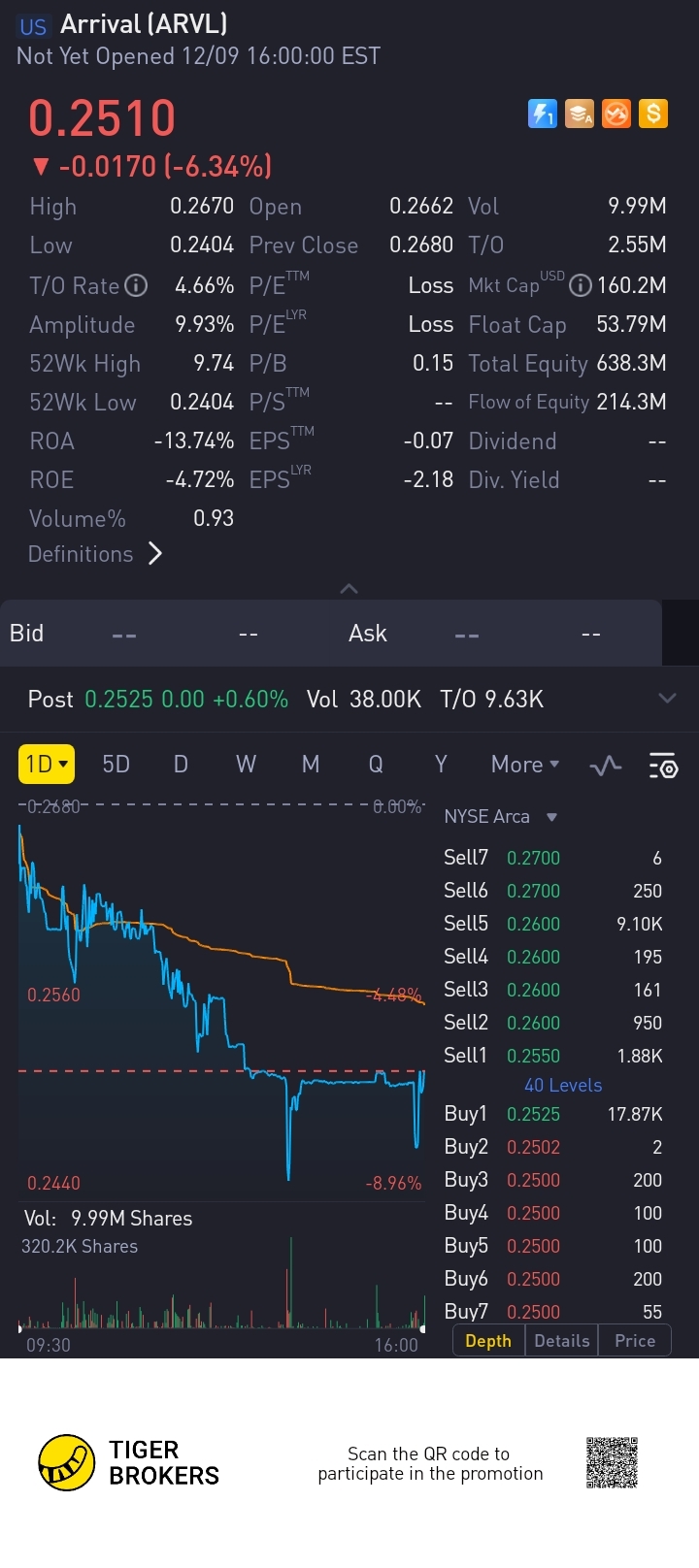Unlock the 40 Levels depth
This screenshot has width=699, height=1568.
(563, 1085)
